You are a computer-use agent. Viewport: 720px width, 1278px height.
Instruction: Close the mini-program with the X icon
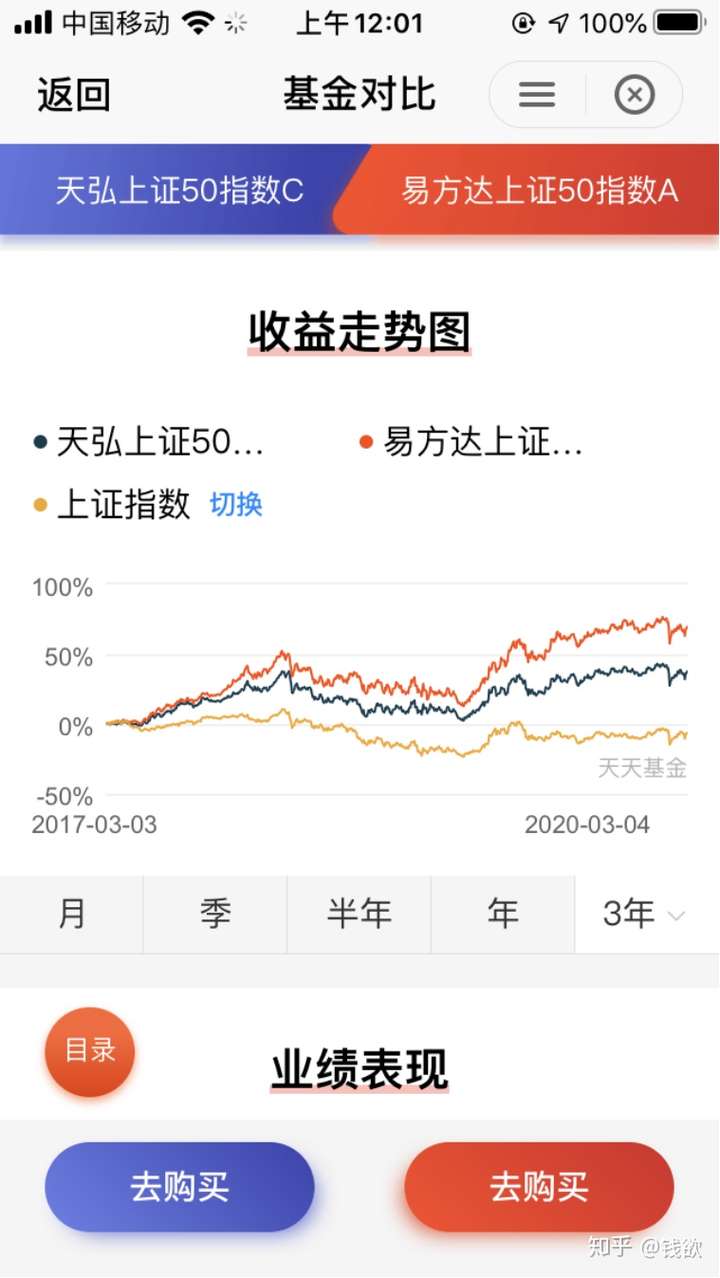coord(634,95)
